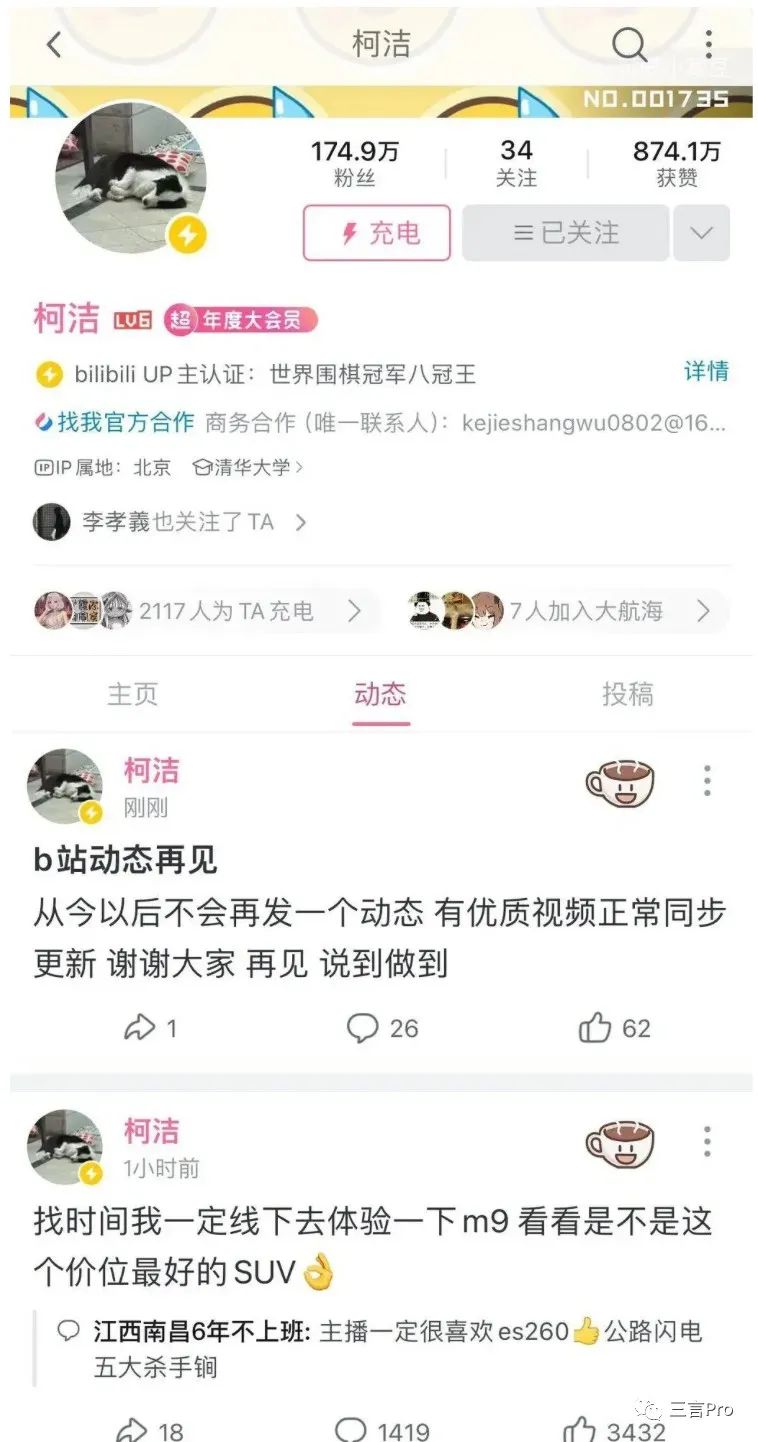
Task: Go back using the top-left arrow
Action: (54, 44)
